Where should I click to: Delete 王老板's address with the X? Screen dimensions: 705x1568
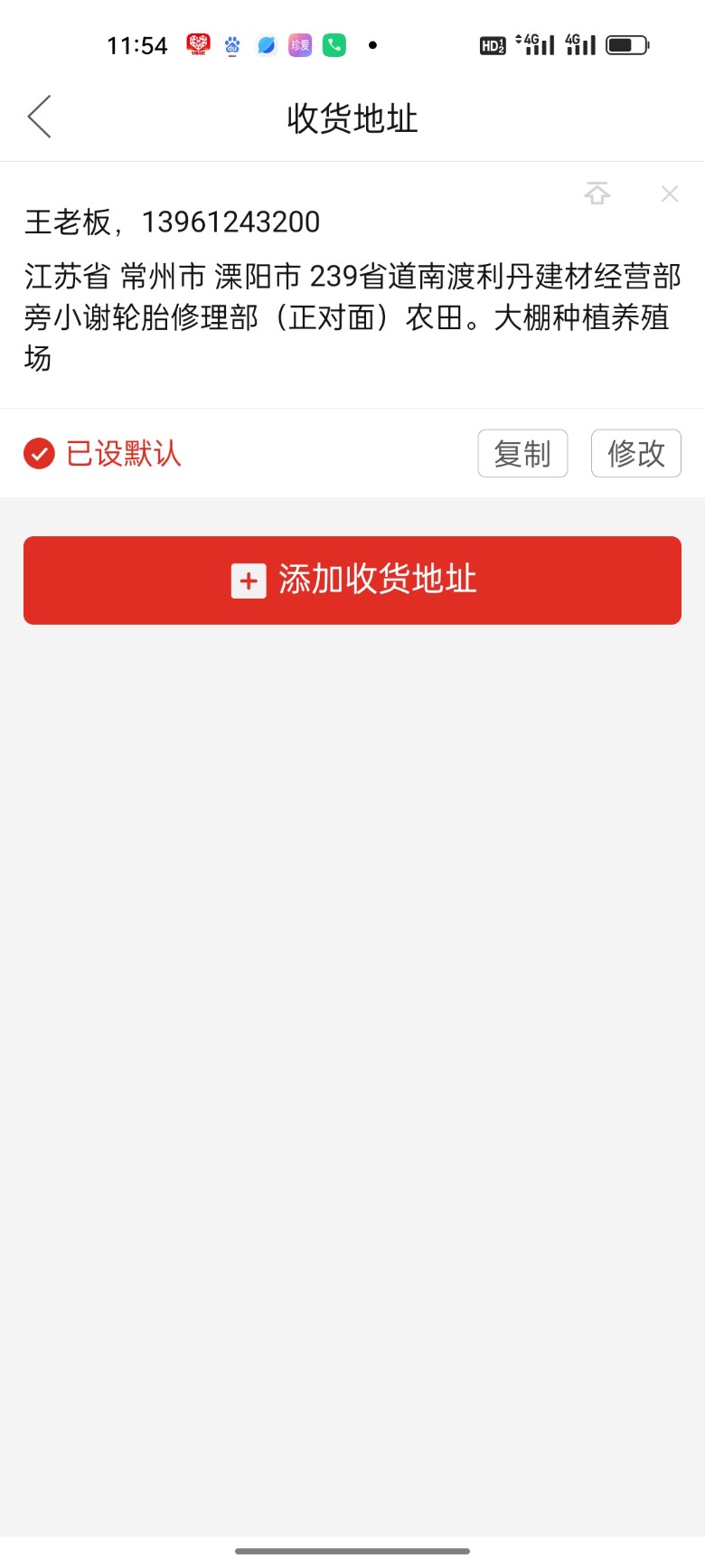click(670, 194)
